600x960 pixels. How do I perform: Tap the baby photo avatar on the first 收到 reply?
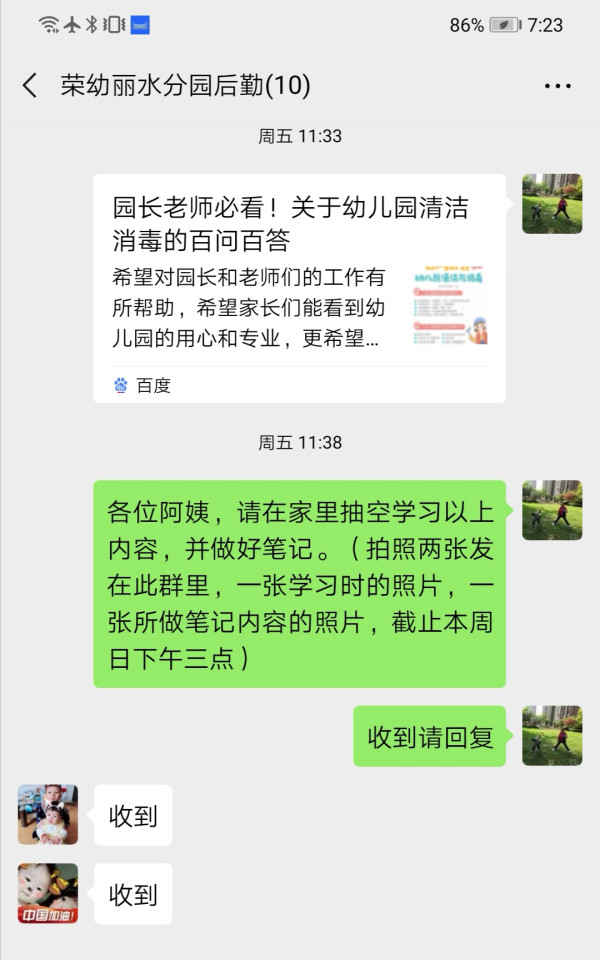click(48, 815)
